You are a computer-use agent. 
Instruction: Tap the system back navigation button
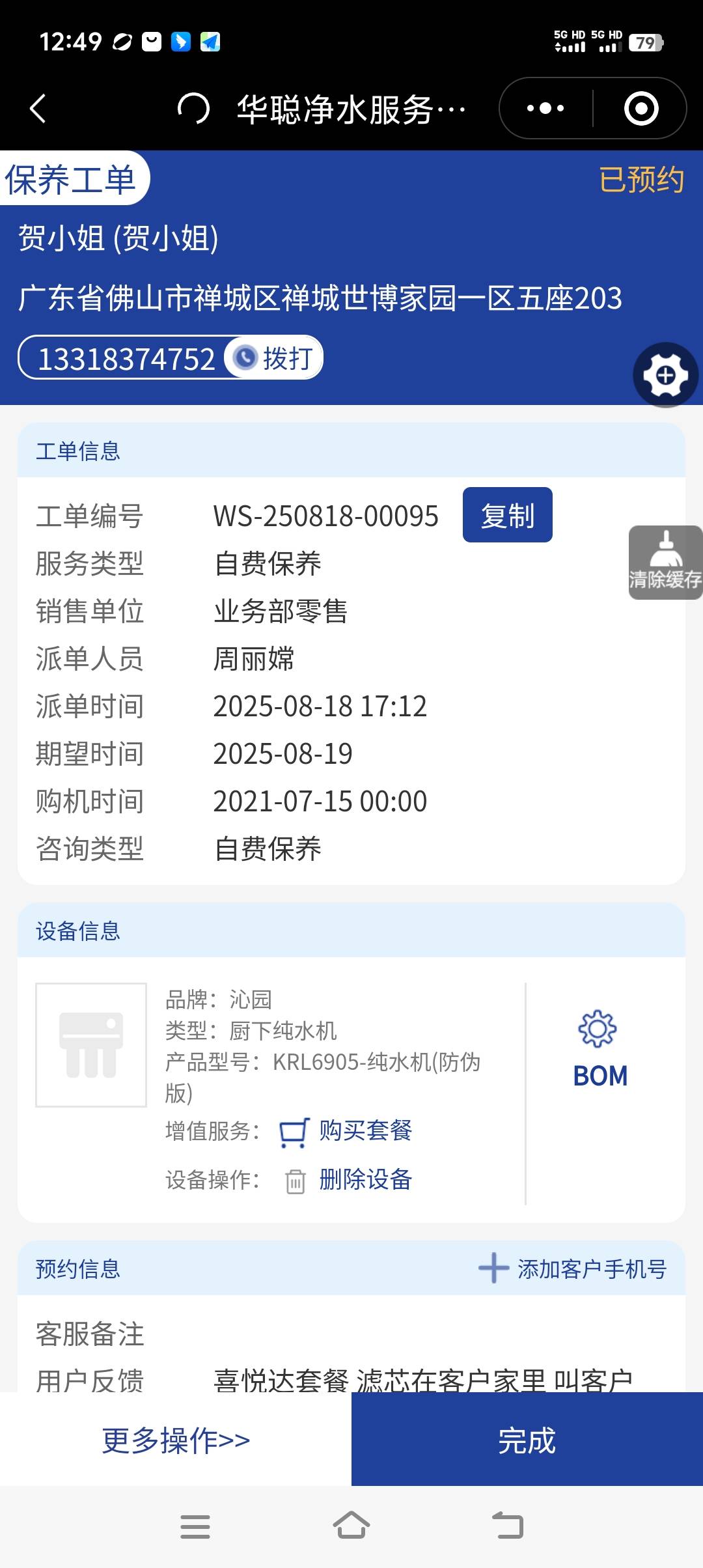coord(508,1526)
